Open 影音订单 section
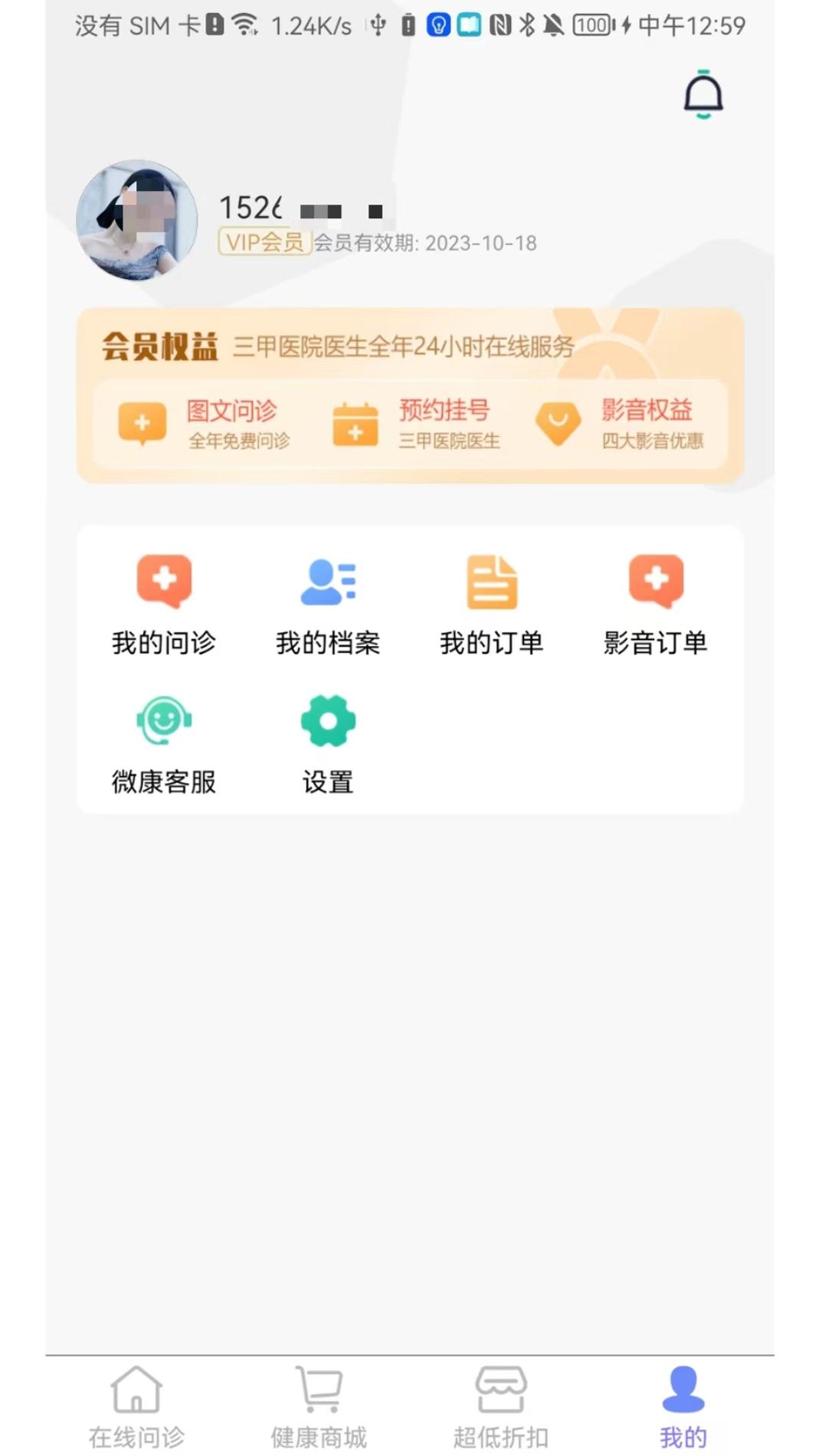Viewport: 819px width, 1456px height. pos(656,605)
